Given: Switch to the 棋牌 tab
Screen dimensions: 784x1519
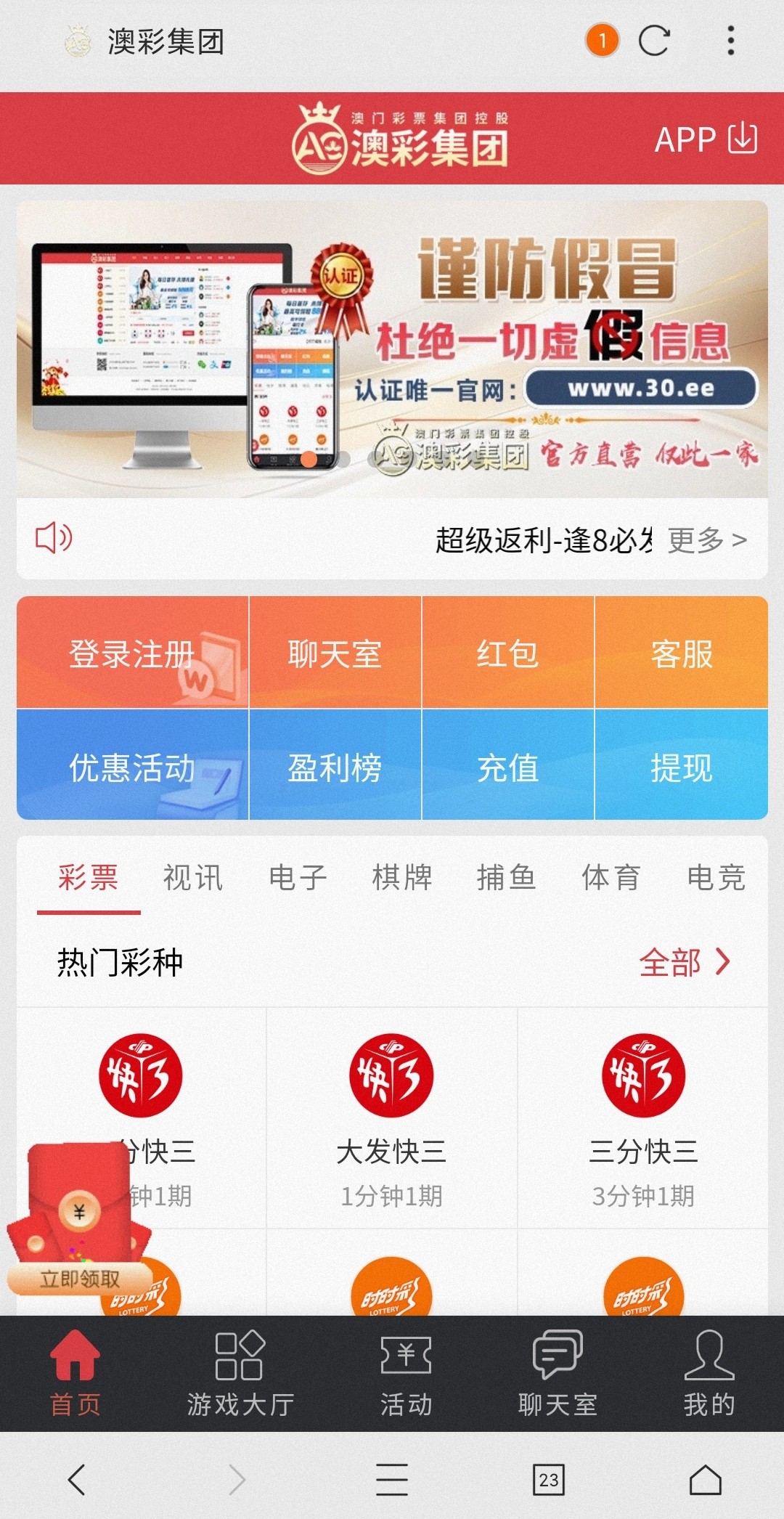Looking at the screenshot, I should (x=401, y=877).
